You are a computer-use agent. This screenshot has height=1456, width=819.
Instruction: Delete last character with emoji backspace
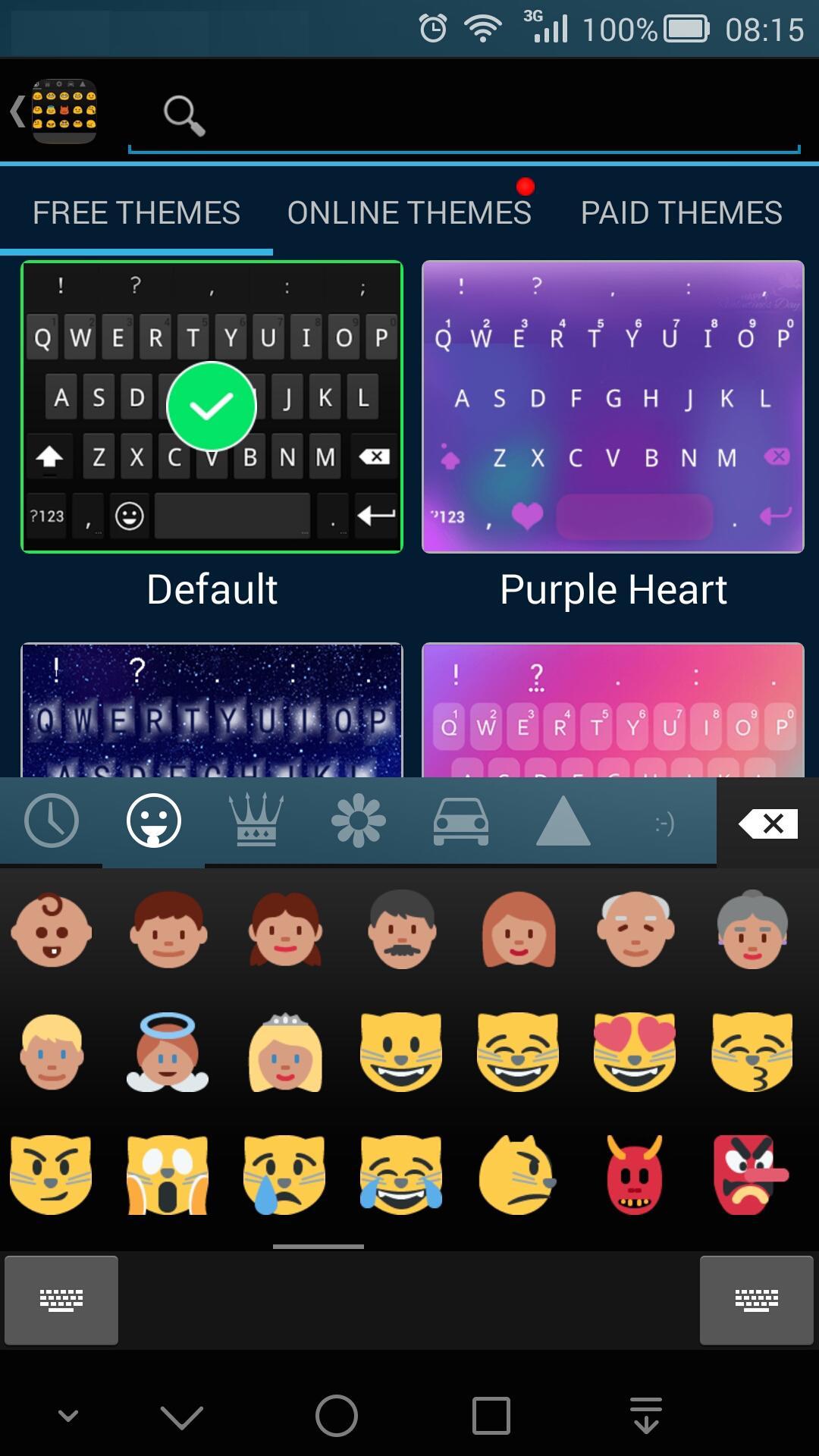point(768,823)
